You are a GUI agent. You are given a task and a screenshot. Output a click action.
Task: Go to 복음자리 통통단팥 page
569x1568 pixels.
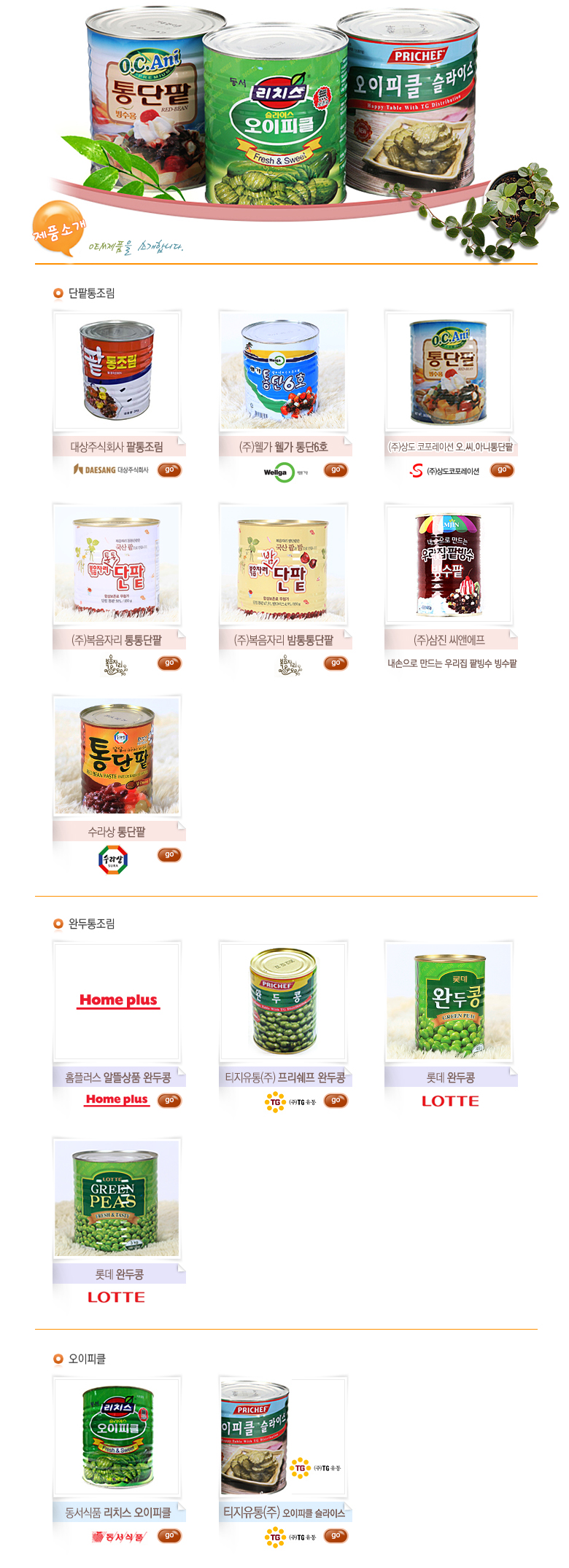(169, 663)
